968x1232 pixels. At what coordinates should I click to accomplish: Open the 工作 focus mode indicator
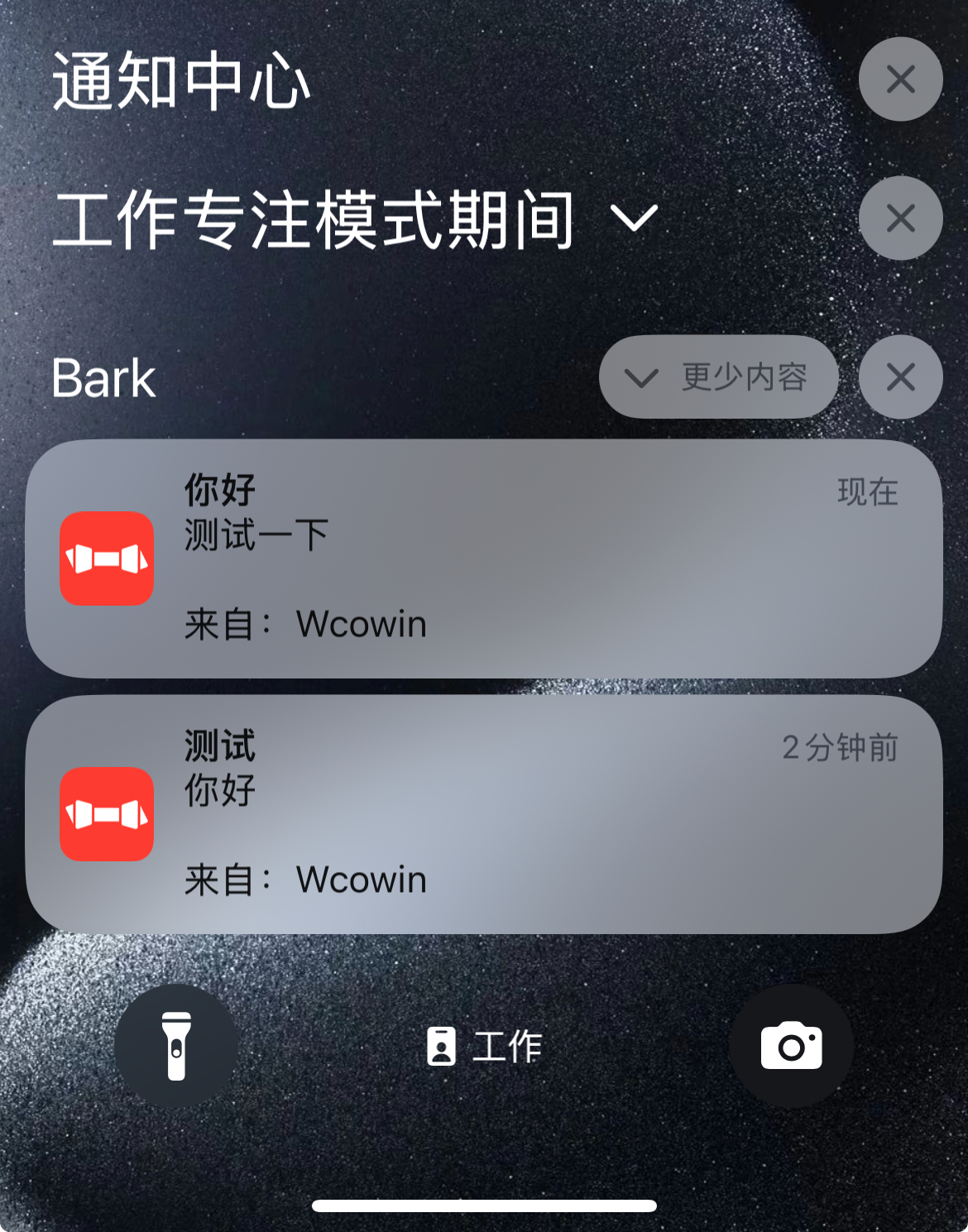tap(484, 1046)
